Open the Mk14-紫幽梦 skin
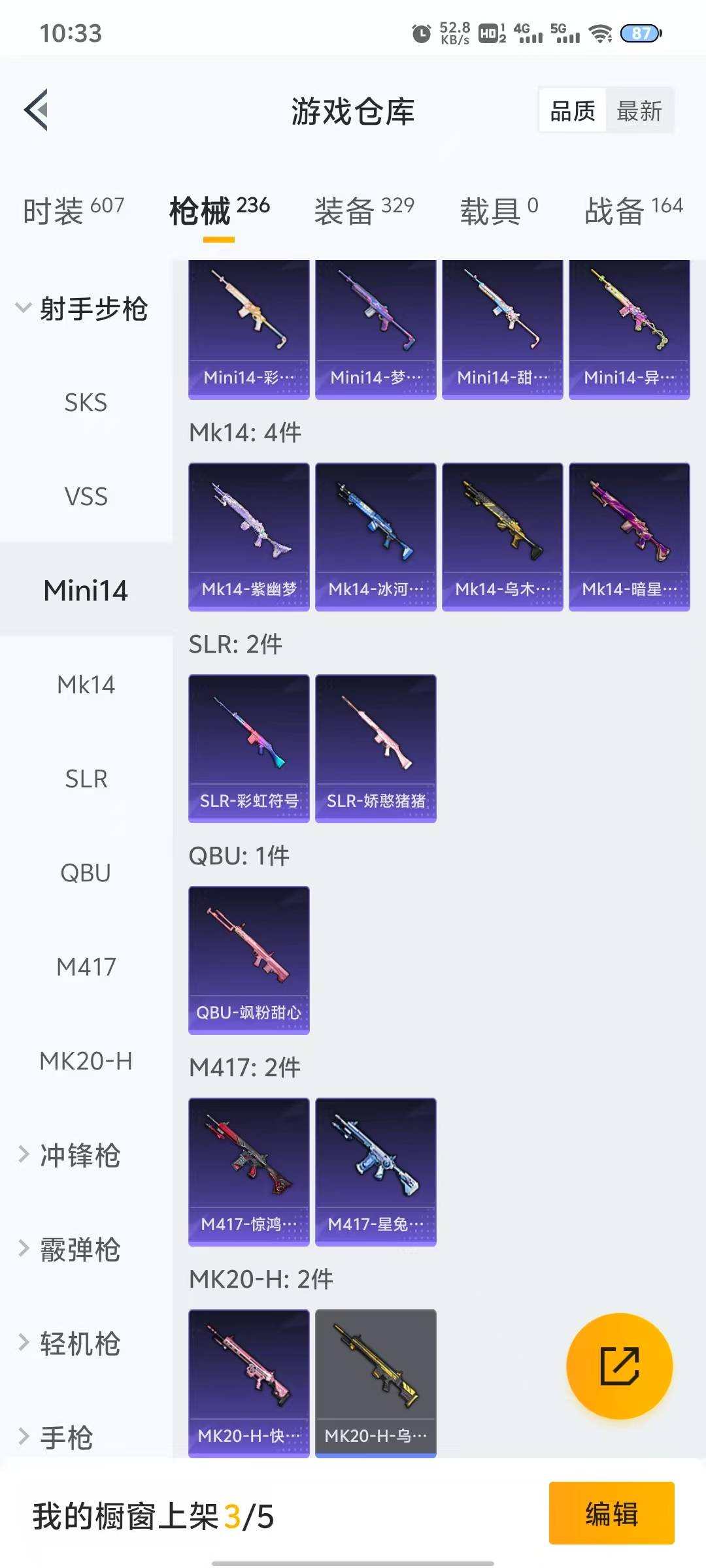This screenshot has width=706, height=1568. 248,536
